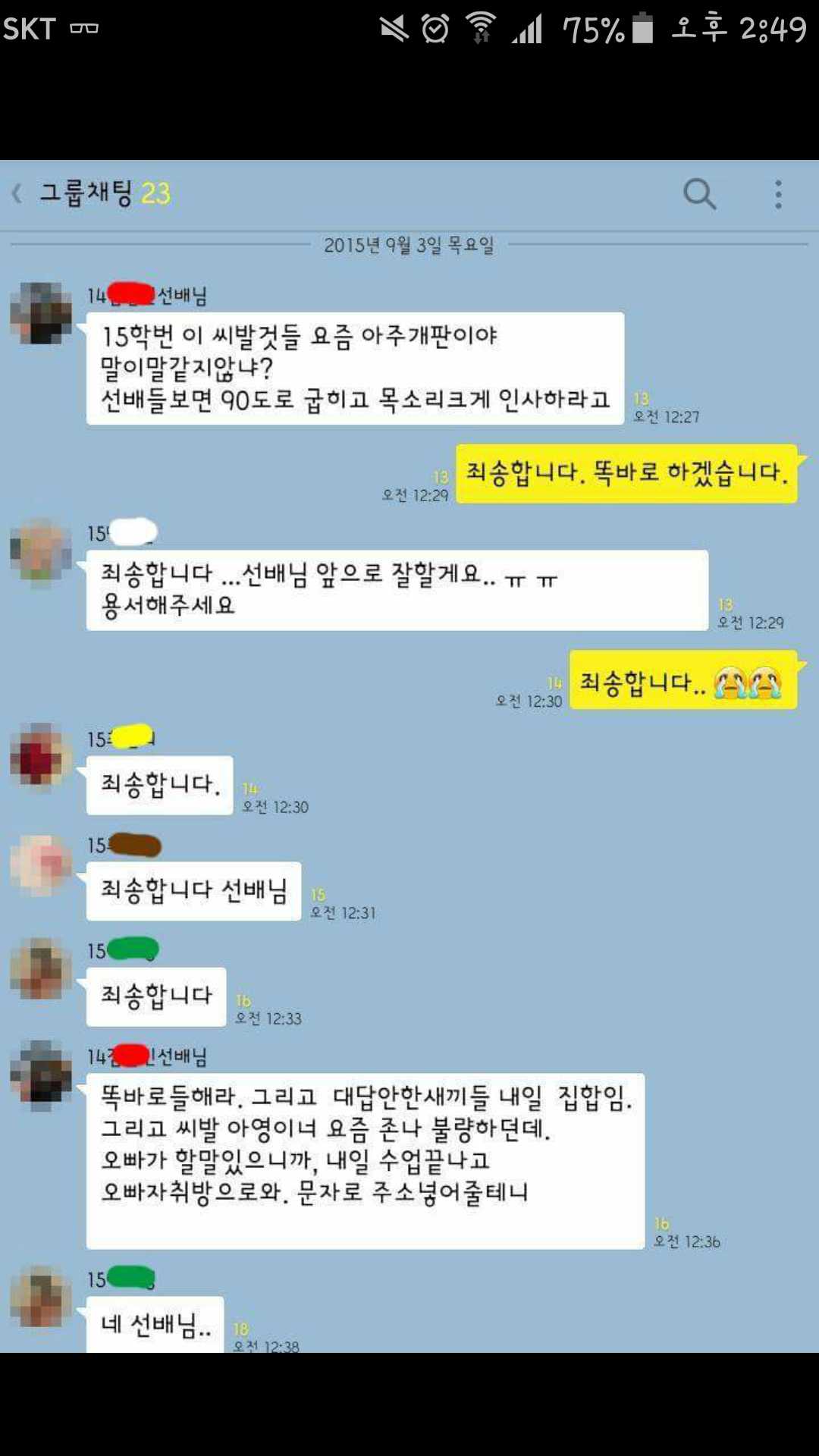Open sender avatar next to 용서해주세요 message
This screenshot has height=1456, width=819.
pyautogui.click(x=41, y=552)
